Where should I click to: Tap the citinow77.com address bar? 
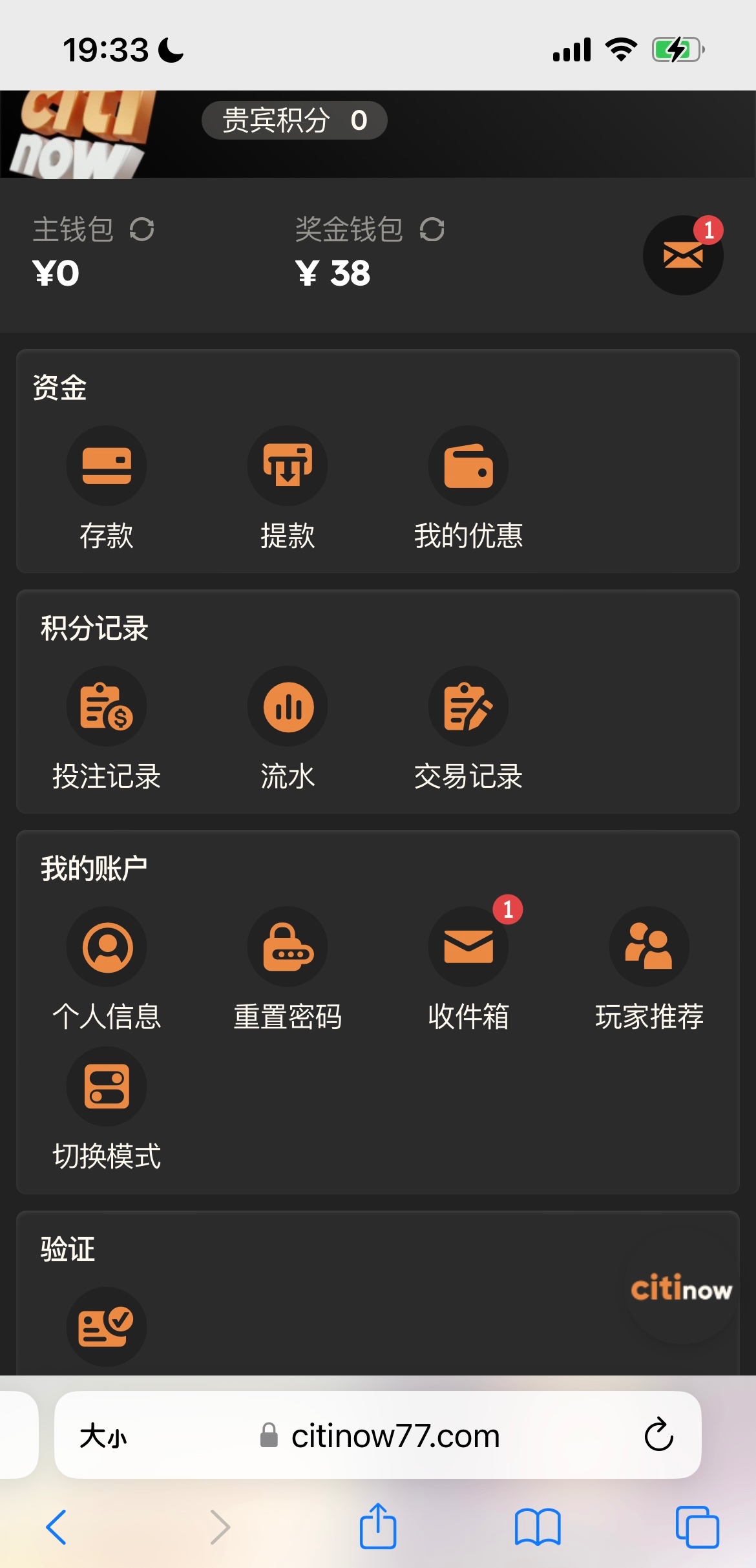(x=394, y=1436)
